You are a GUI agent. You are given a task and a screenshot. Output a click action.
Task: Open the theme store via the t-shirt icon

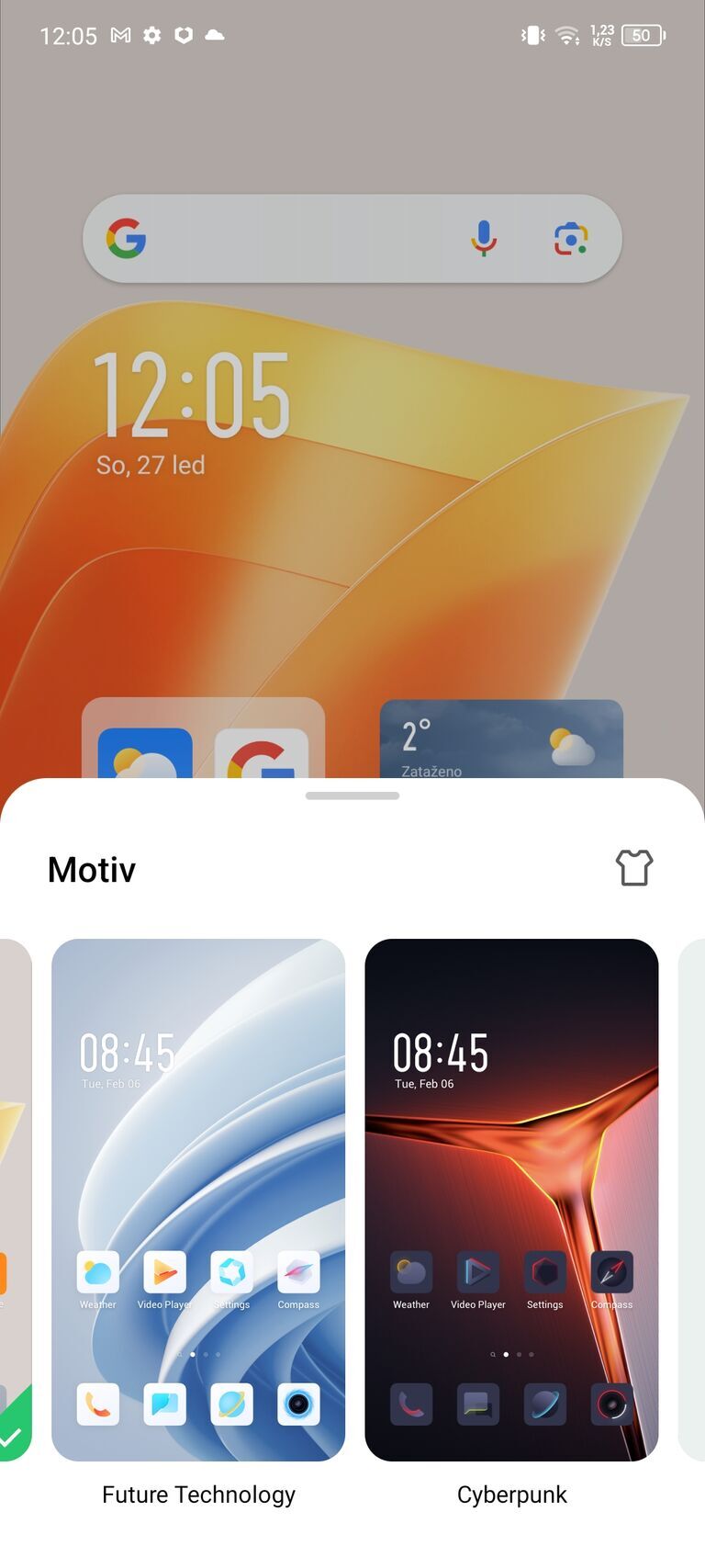pyautogui.click(x=634, y=867)
